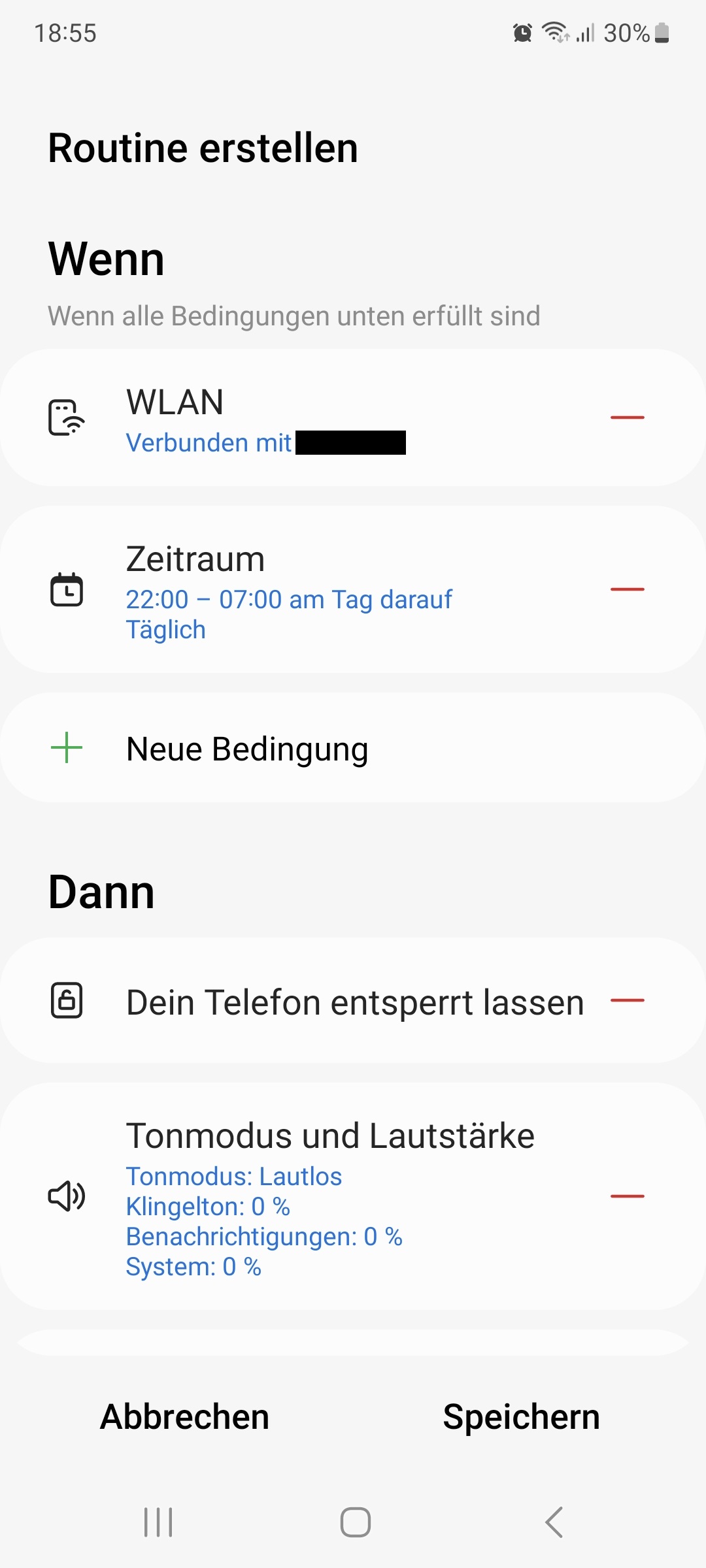Delete the Dein Telefon entsperrt lassen action
Viewport: 706px width, 1568px height.
click(627, 1000)
